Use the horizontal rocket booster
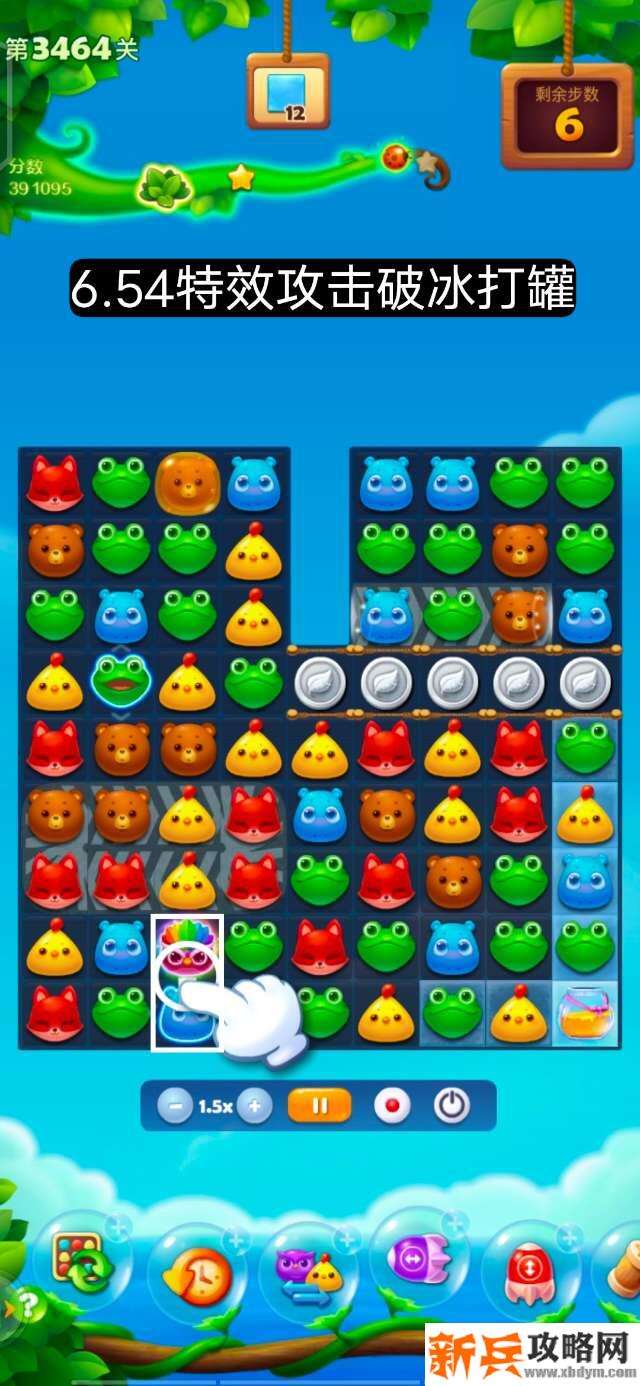 click(x=421, y=1259)
